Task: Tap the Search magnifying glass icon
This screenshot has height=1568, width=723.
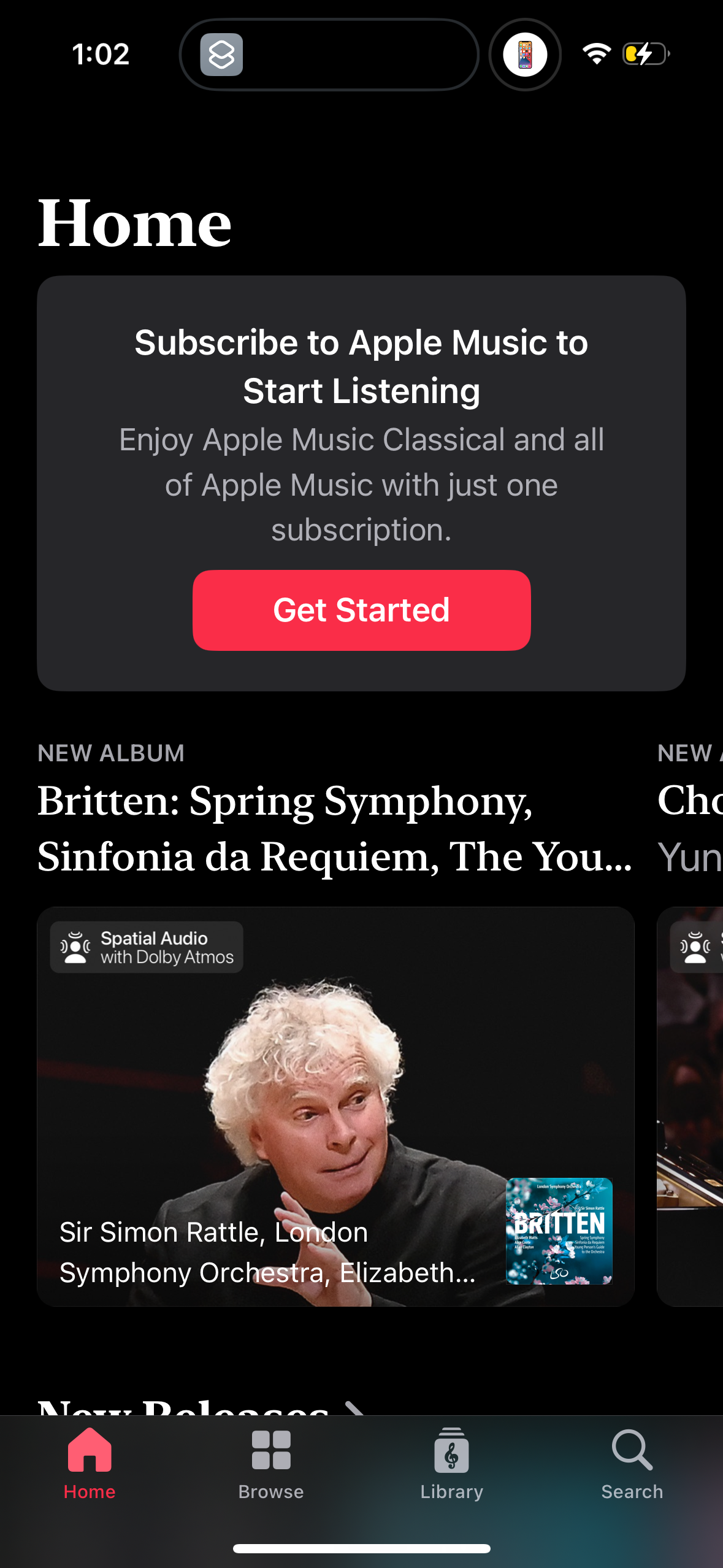Action: tap(632, 1448)
